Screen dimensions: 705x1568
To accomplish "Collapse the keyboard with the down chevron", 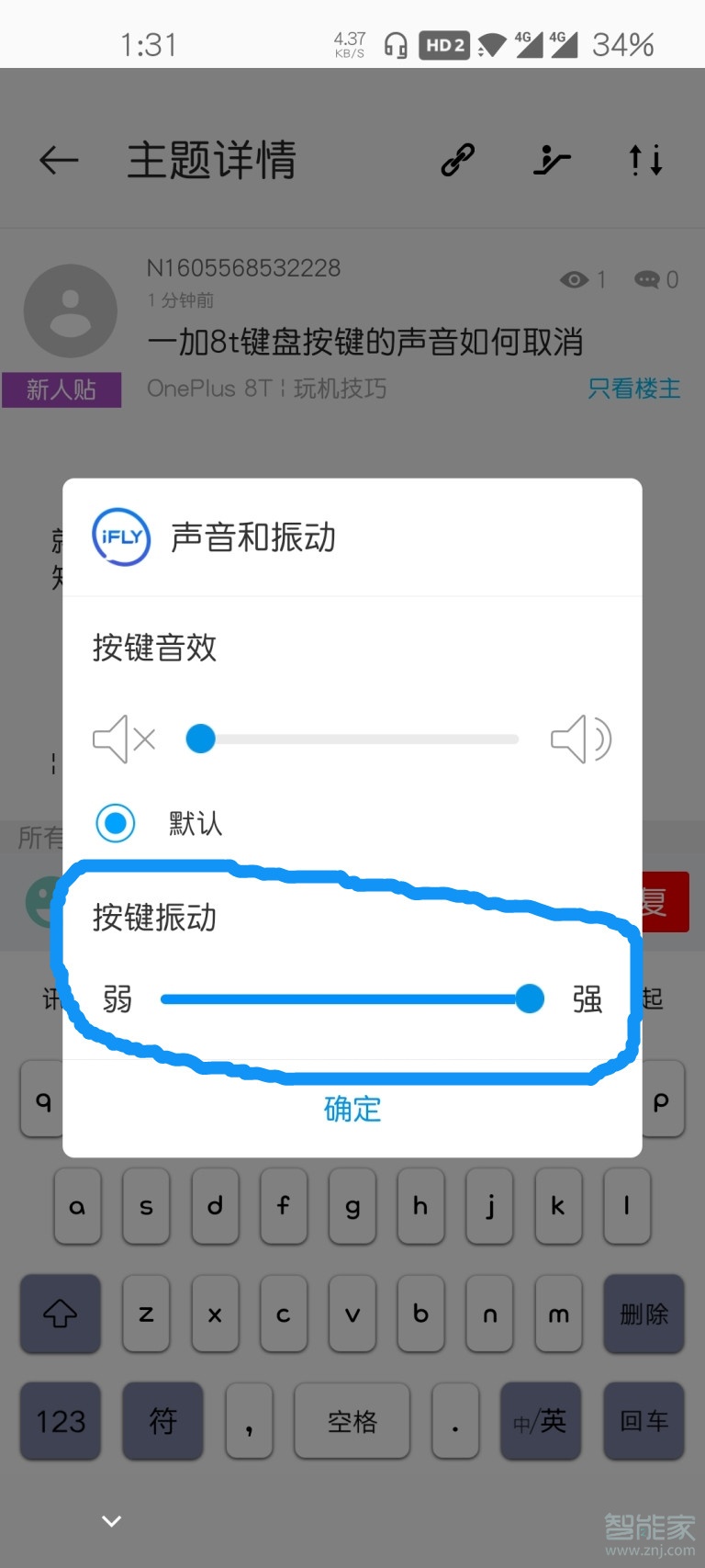I will click(112, 1520).
